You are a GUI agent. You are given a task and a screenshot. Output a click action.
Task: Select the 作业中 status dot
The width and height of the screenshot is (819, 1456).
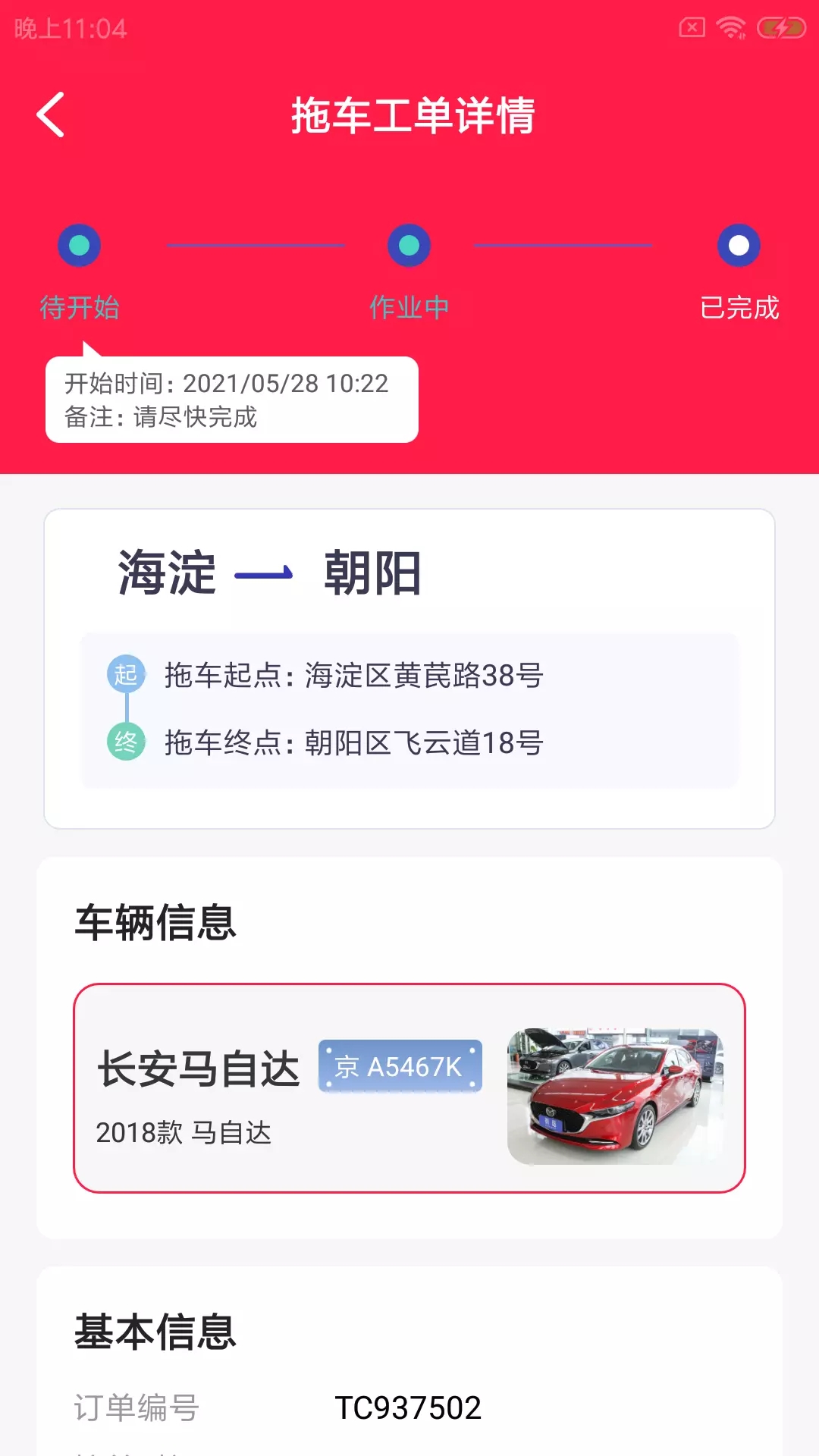point(409,244)
